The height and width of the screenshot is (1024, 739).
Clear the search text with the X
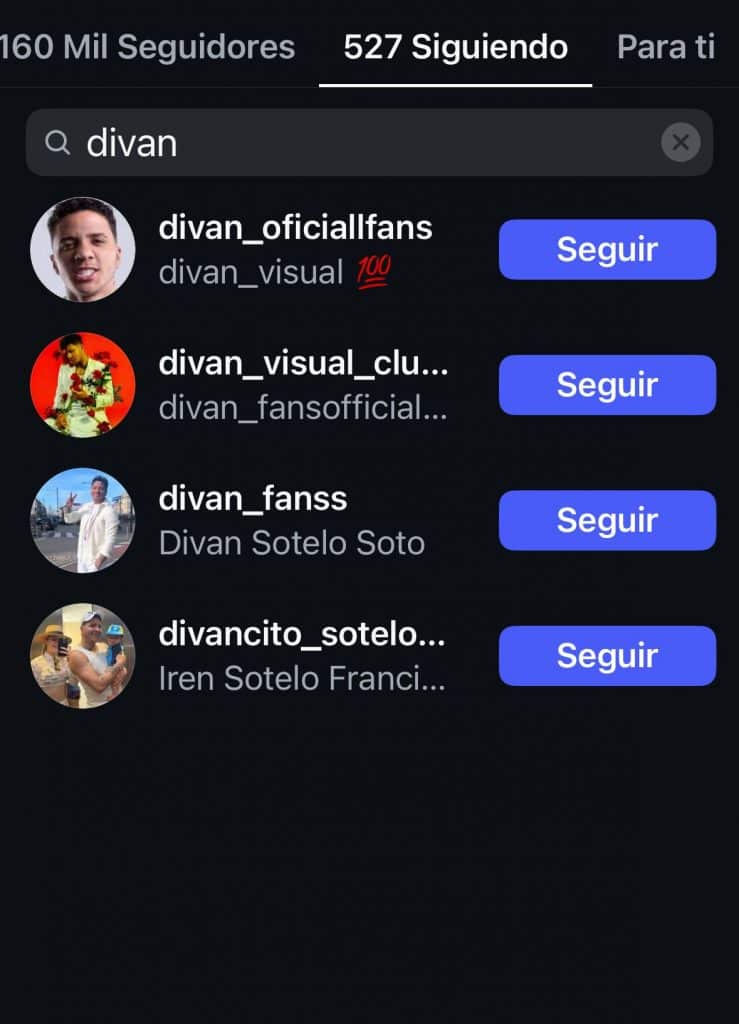(x=680, y=143)
